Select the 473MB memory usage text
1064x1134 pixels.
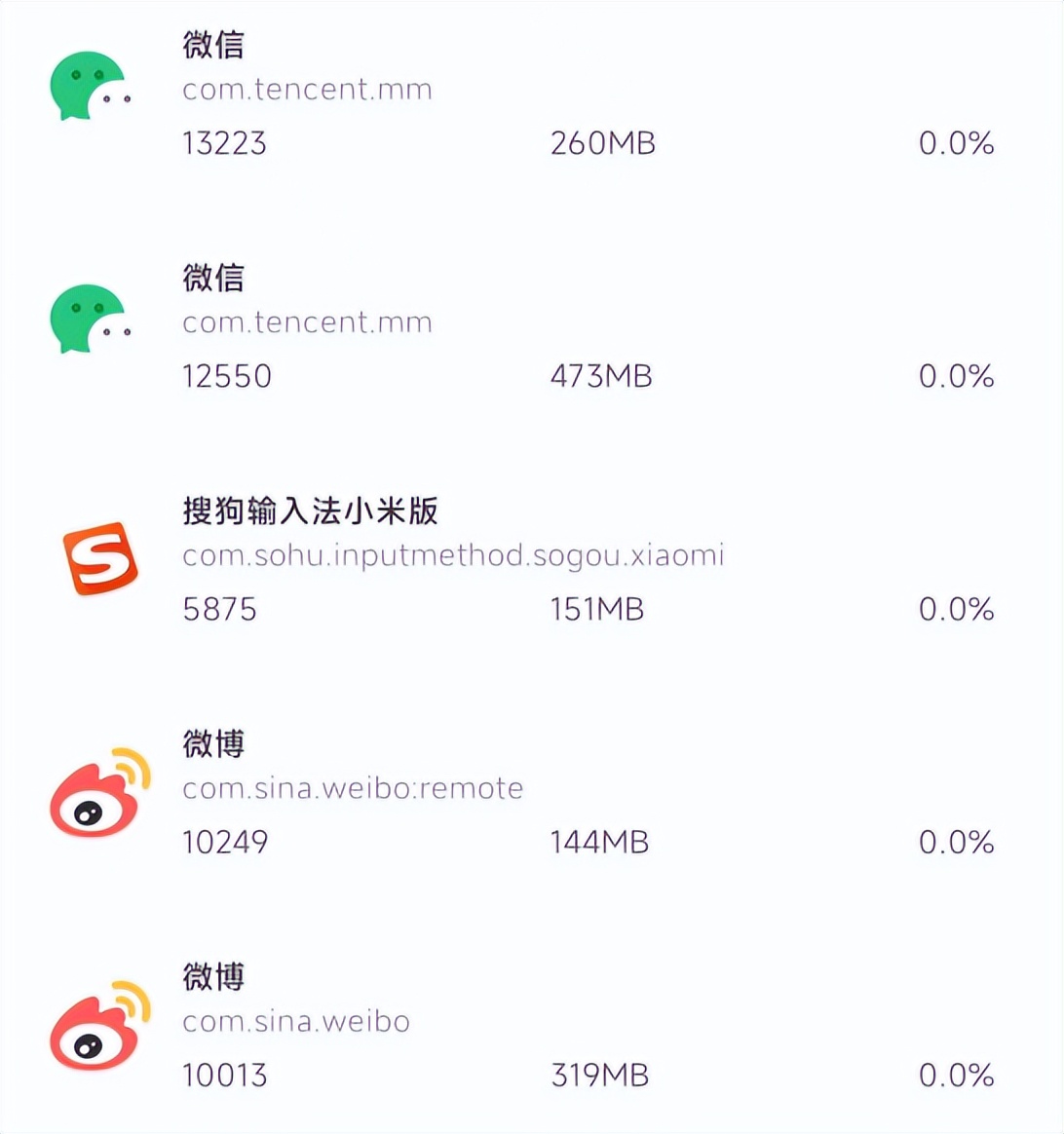pyautogui.click(x=603, y=377)
